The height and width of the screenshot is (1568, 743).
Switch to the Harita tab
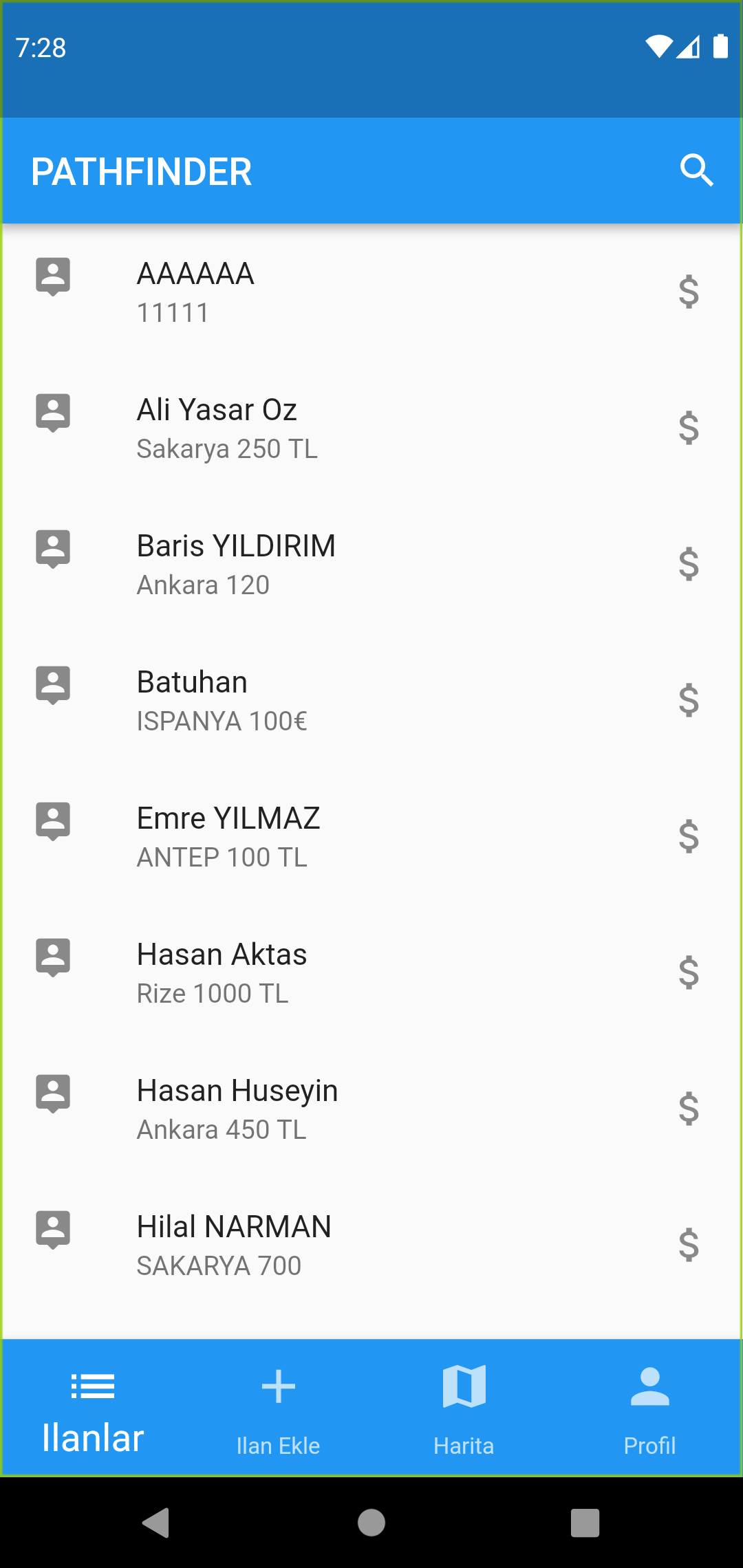click(463, 1410)
